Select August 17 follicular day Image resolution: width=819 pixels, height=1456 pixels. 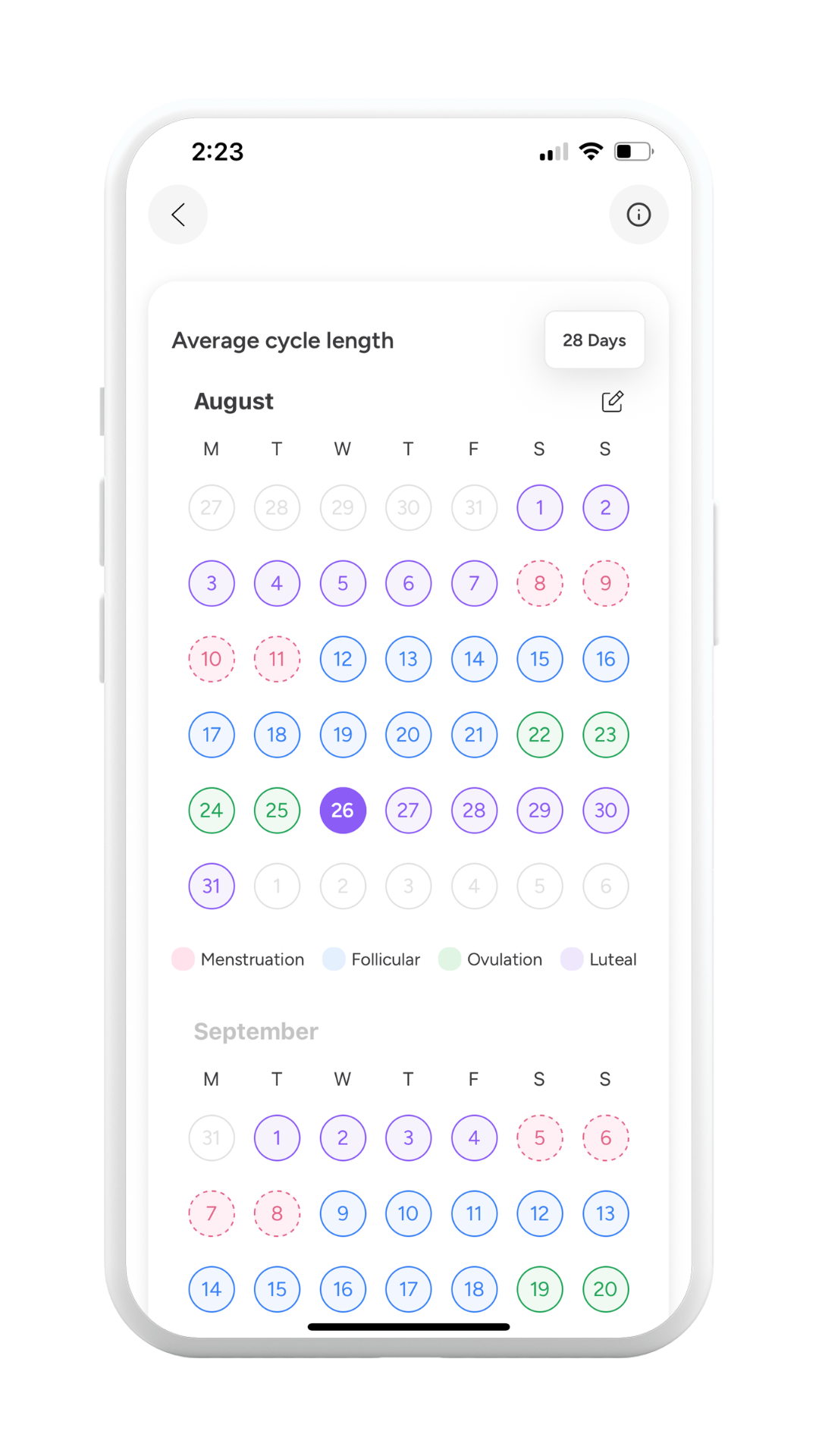(212, 735)
